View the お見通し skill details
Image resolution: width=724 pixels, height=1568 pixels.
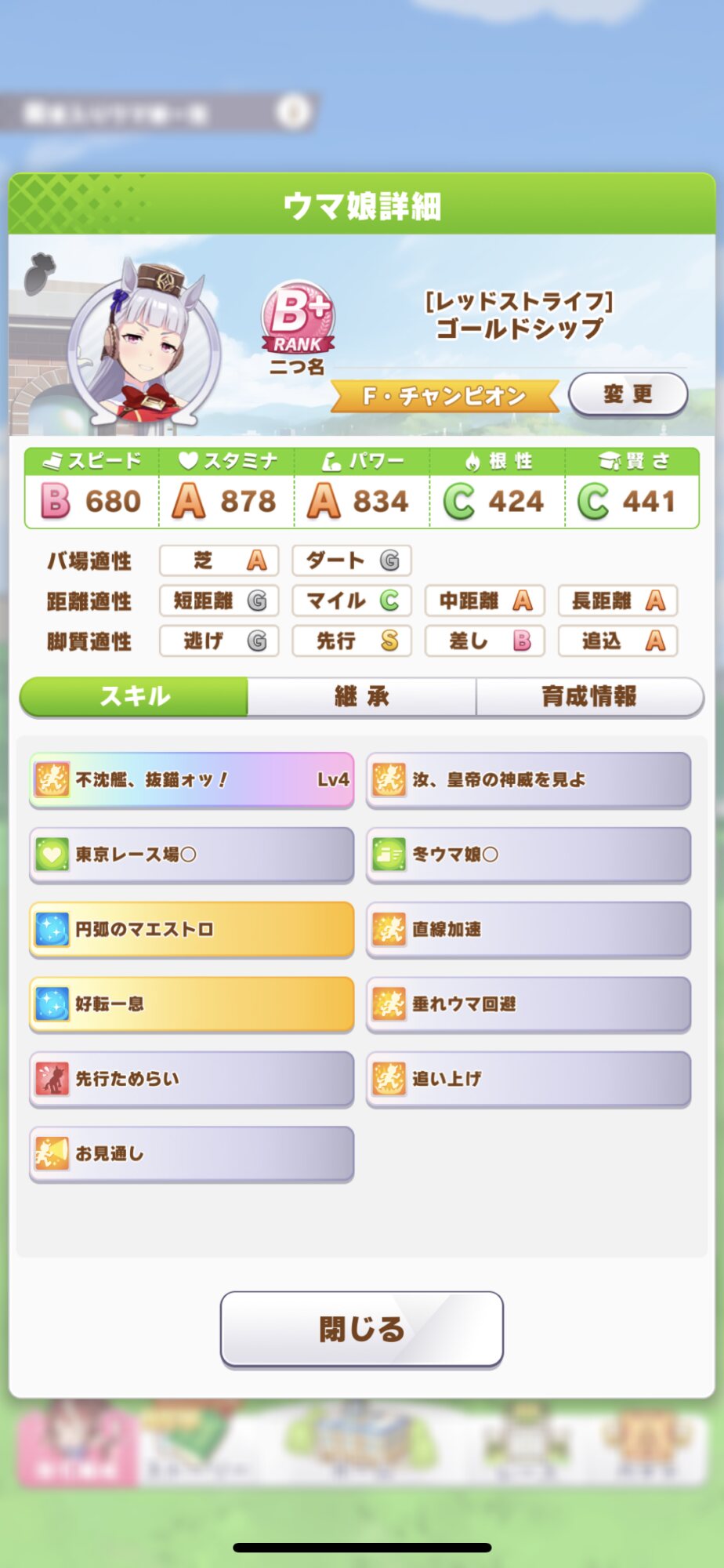191,1153
